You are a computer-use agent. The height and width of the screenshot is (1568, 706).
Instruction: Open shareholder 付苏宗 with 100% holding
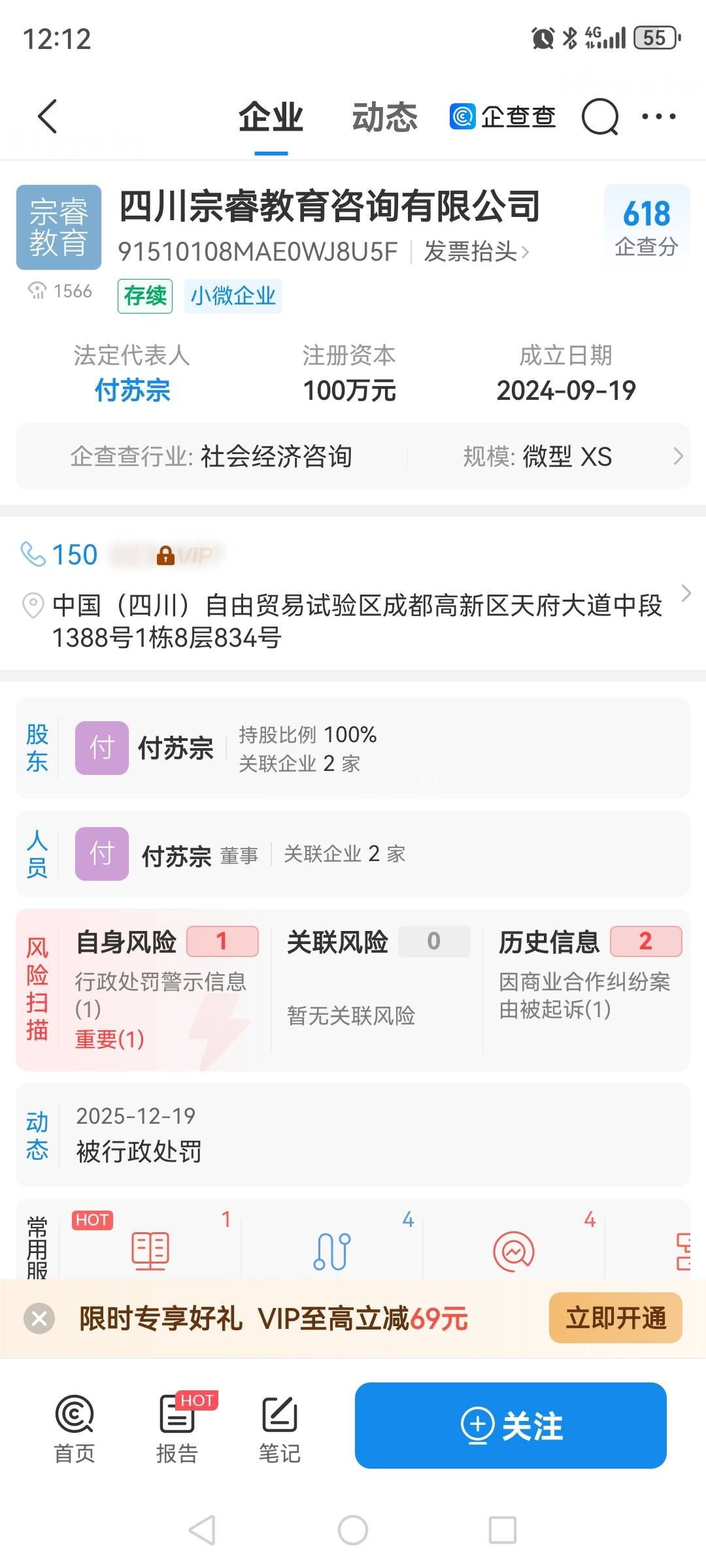tap(175, 748)
